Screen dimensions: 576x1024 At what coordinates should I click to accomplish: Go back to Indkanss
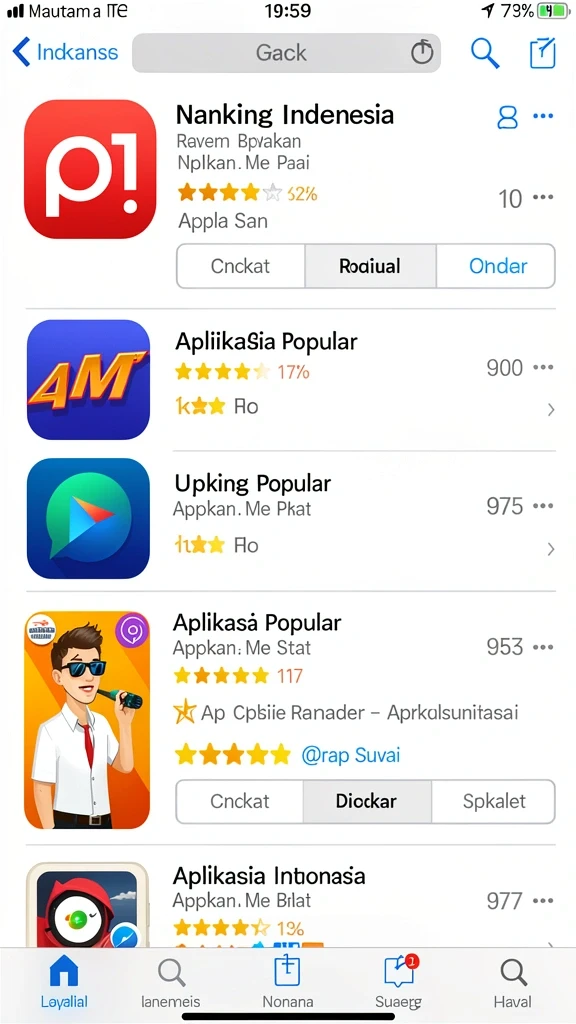[x=65, y=52]
